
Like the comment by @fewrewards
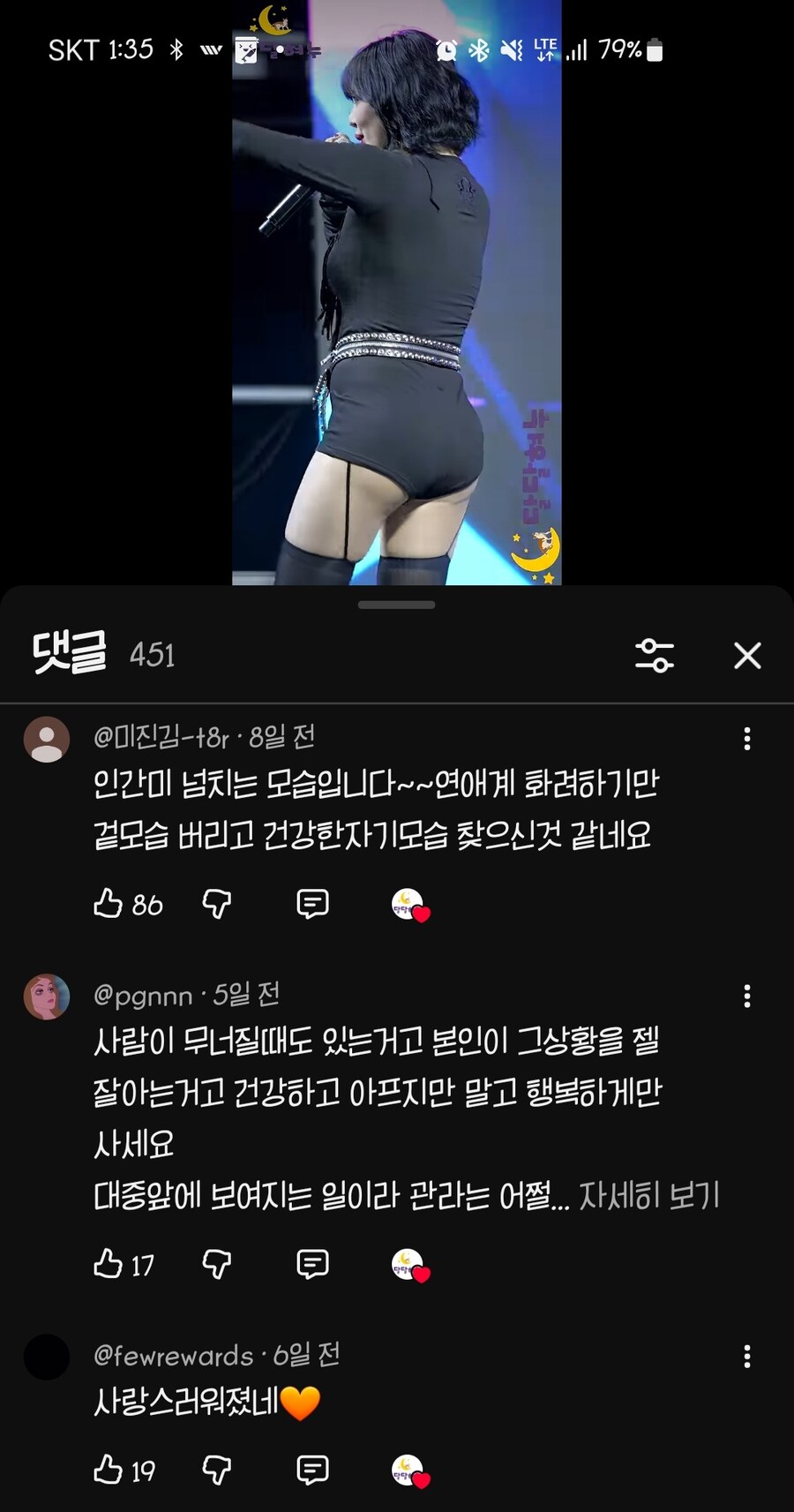[x=108, y=1470]
